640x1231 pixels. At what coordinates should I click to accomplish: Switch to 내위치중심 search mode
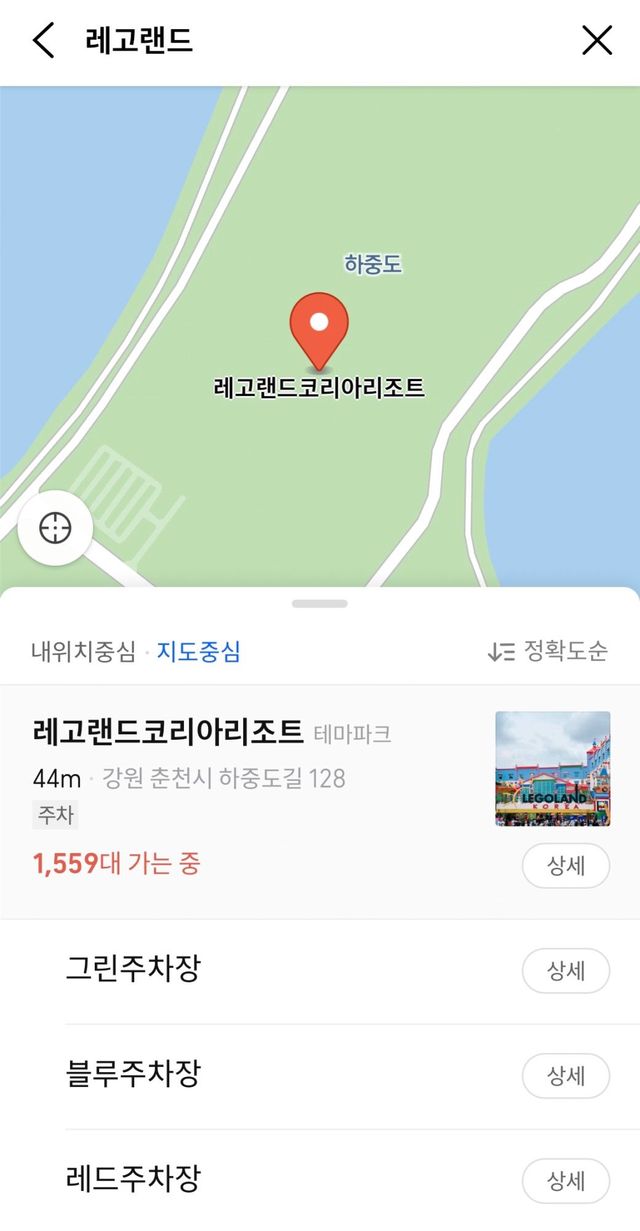(x=83, y=652)
